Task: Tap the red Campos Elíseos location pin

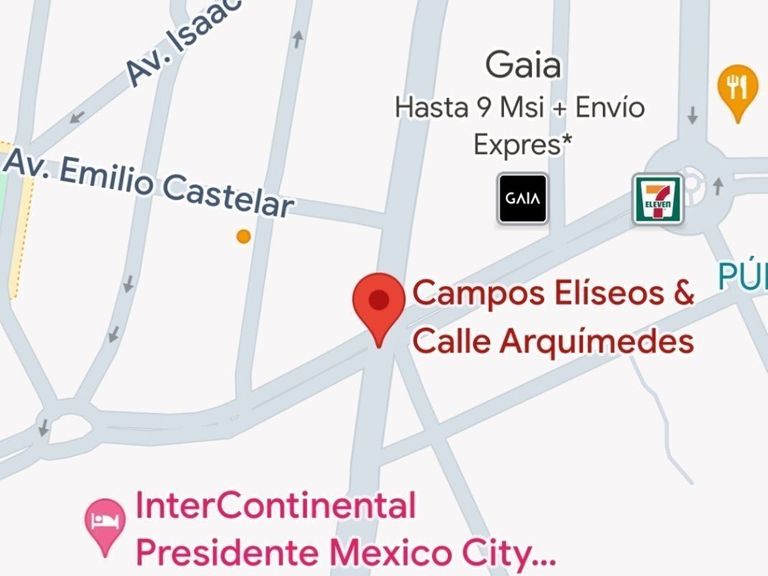Action: [379, 303]
